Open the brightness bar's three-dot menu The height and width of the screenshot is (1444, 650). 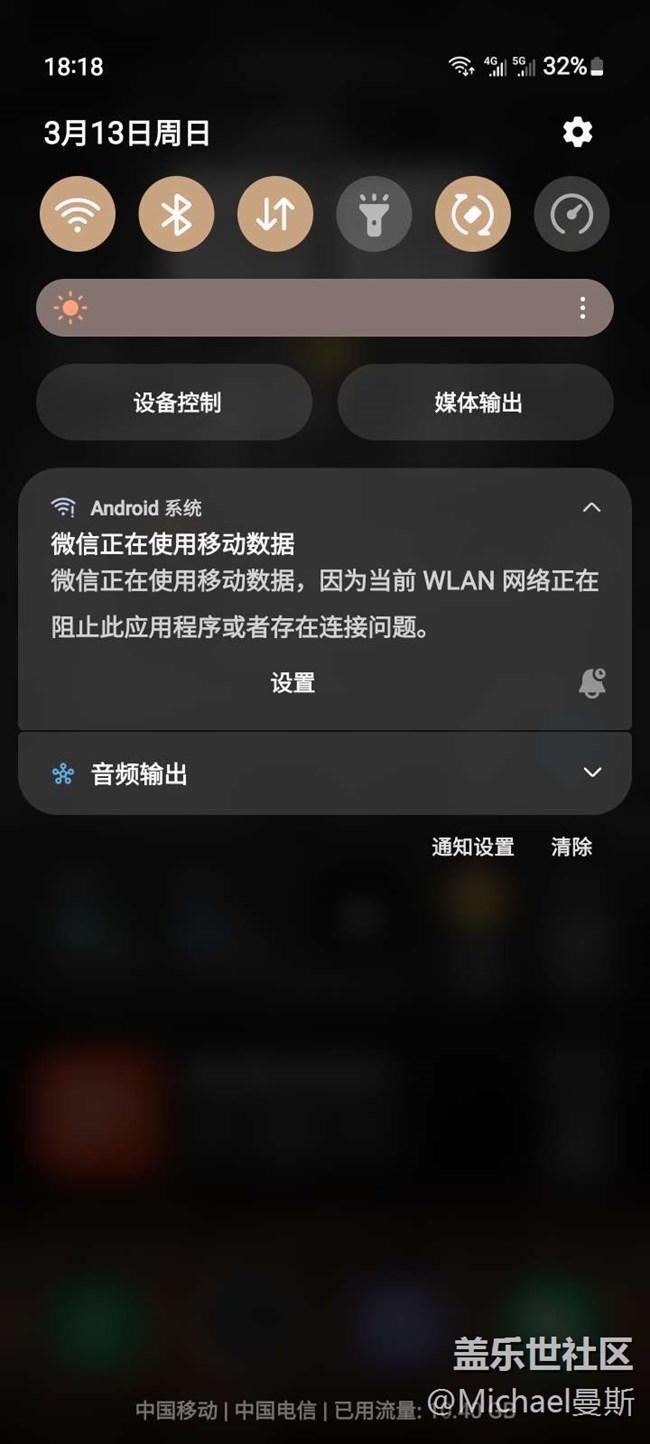coord(583,308)
